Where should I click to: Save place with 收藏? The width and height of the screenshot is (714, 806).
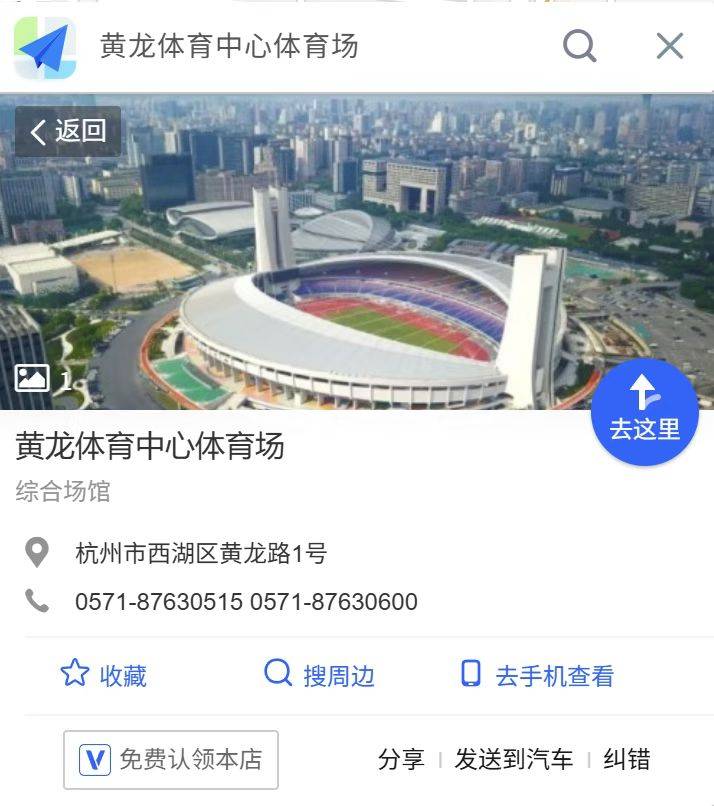pyautogui.click(x=104, y=675)
